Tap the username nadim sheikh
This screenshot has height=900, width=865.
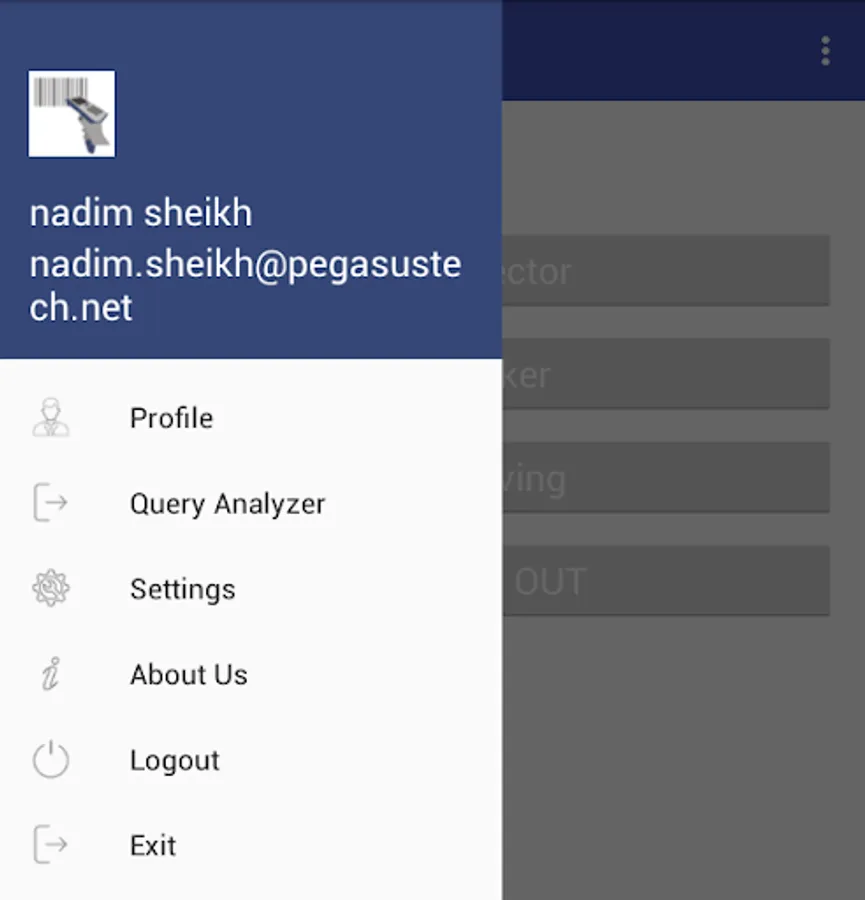pos(140,213)
